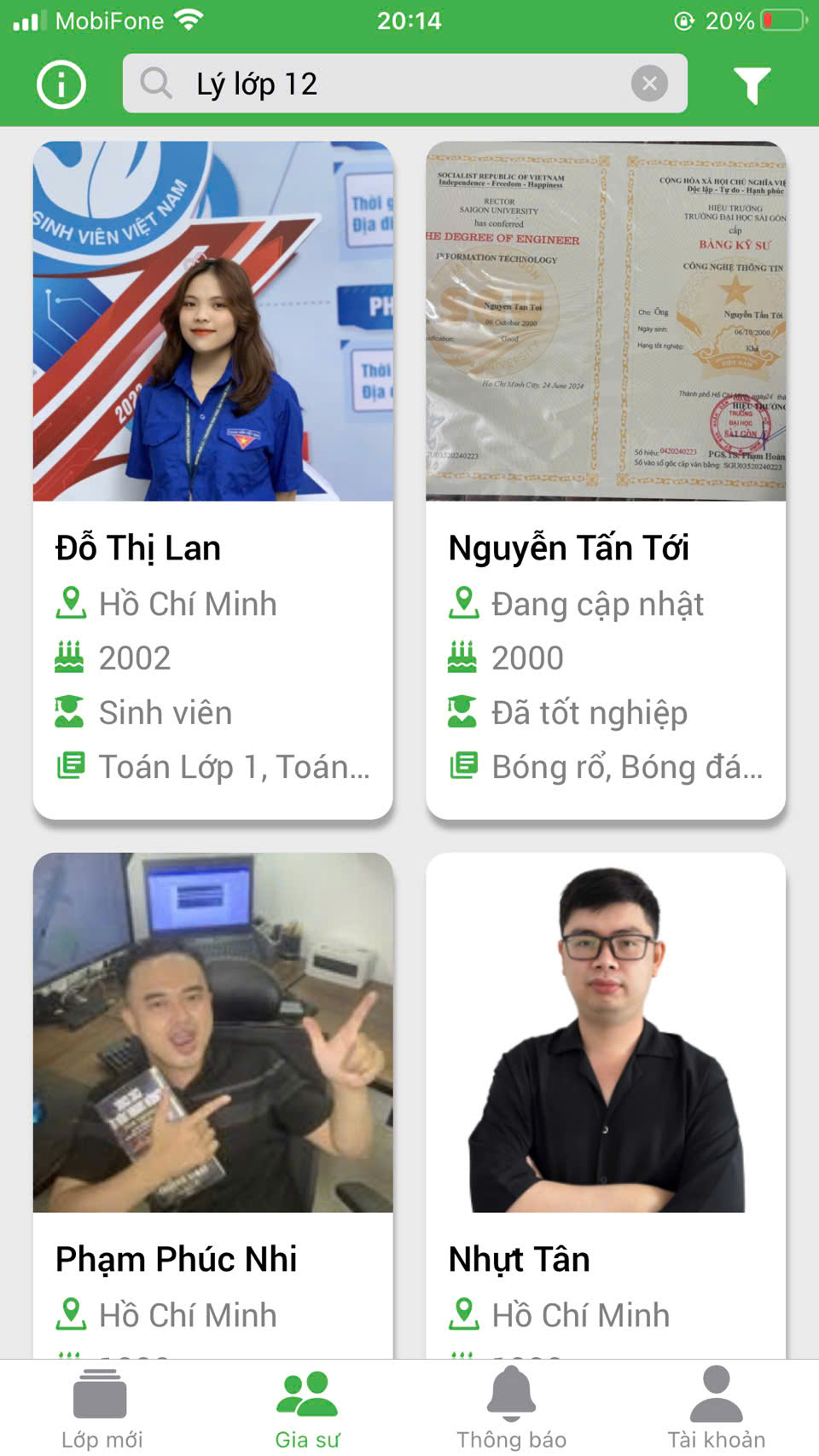Open the Thông báo notifications tab
This screenshot has width=819, height=1456.
(x=511, y=1408)
